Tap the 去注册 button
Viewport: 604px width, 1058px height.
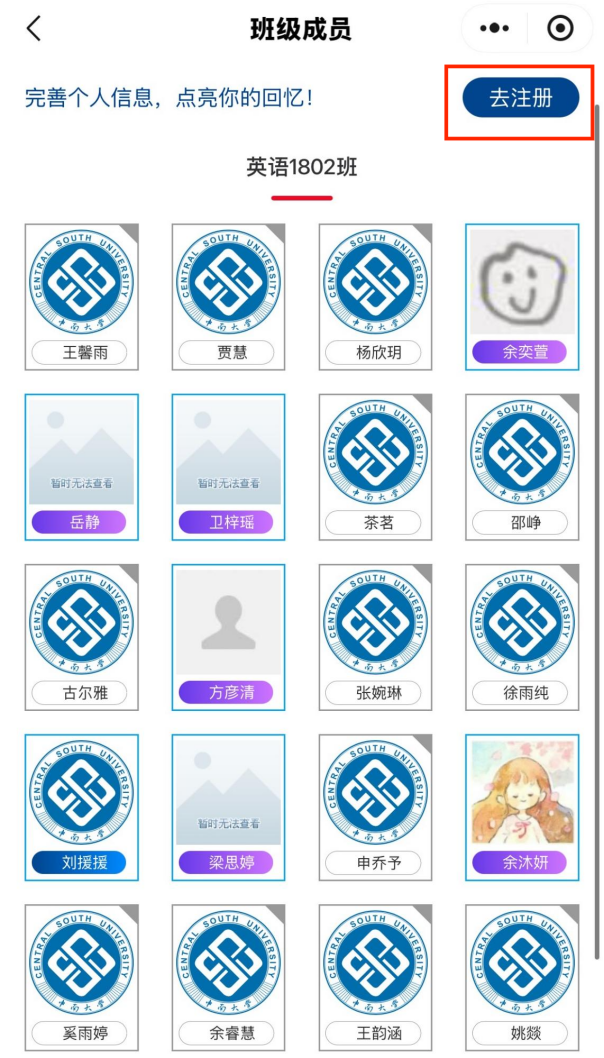coord(520,98)
